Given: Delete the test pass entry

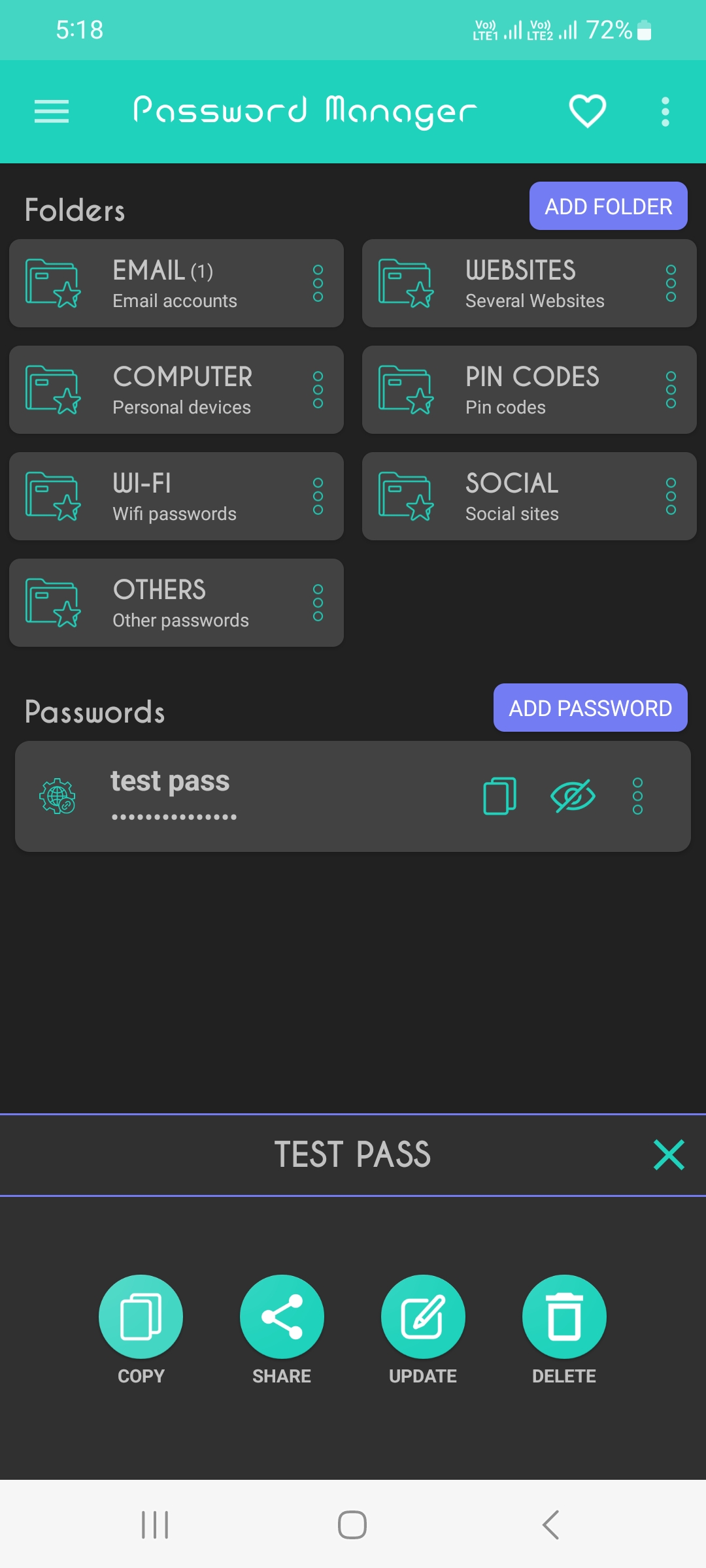Looking at the screenshot, I should click(x=564, y=1330).
